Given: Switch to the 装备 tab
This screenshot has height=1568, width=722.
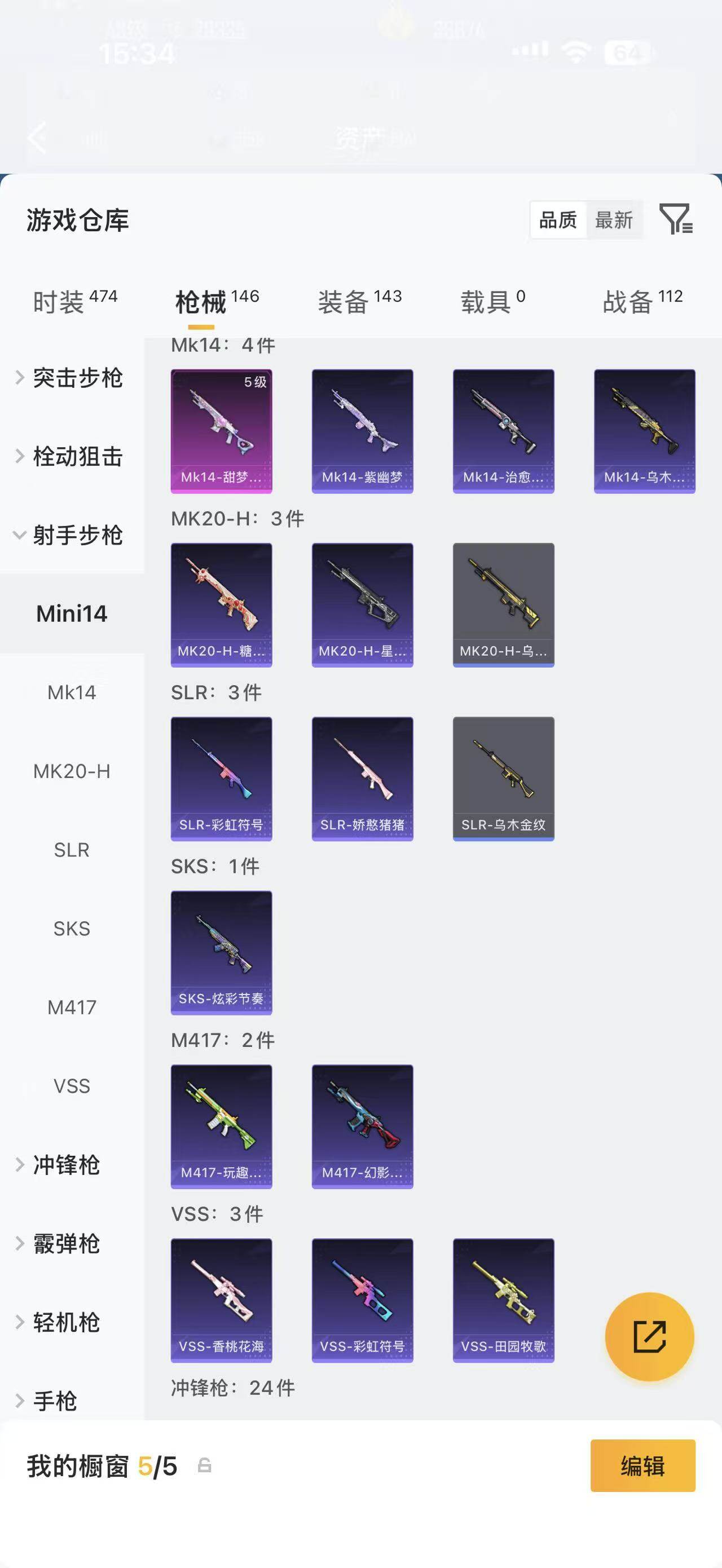Looking at the screenshot, I should (x=360, y=301).
